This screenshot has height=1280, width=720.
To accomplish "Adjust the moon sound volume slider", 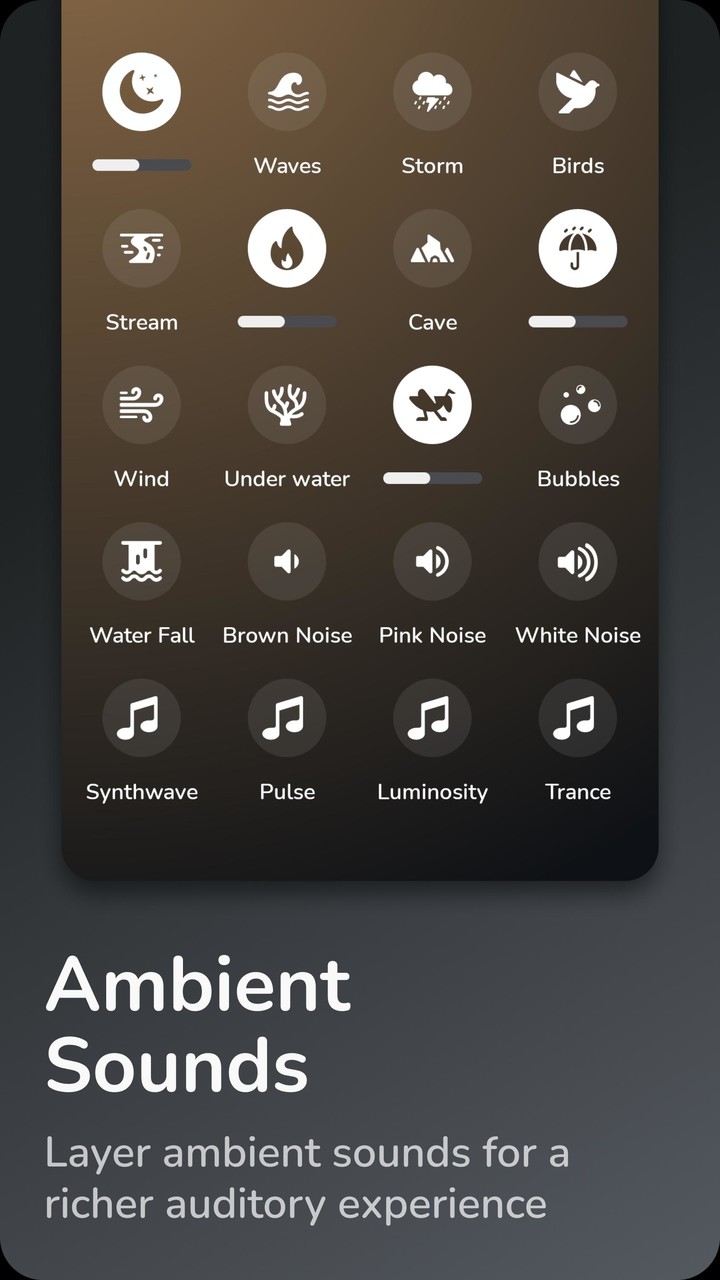I will coord(141,162).
